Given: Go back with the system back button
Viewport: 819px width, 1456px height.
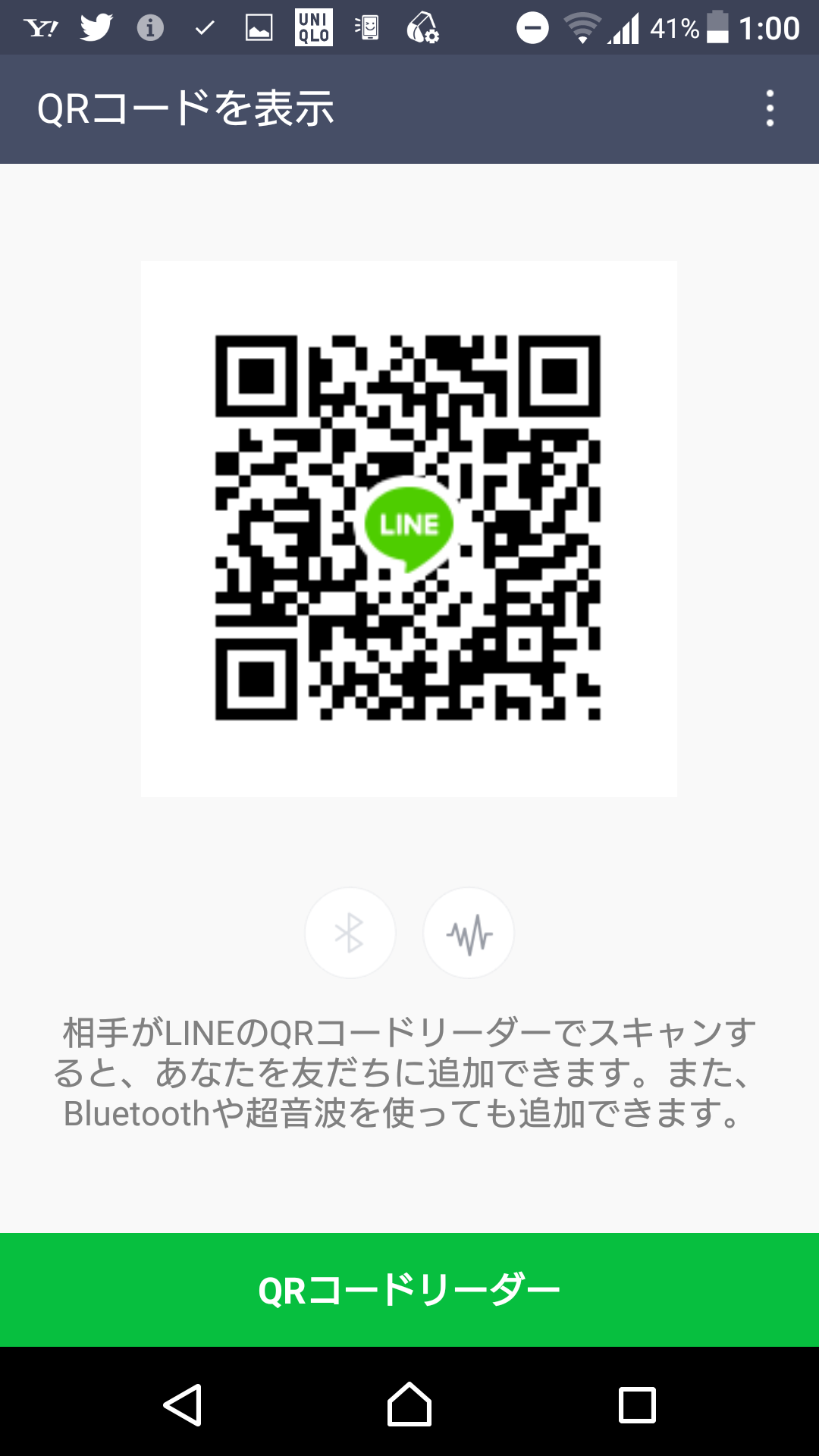Looking at the screenshot, I should 182,1404.
